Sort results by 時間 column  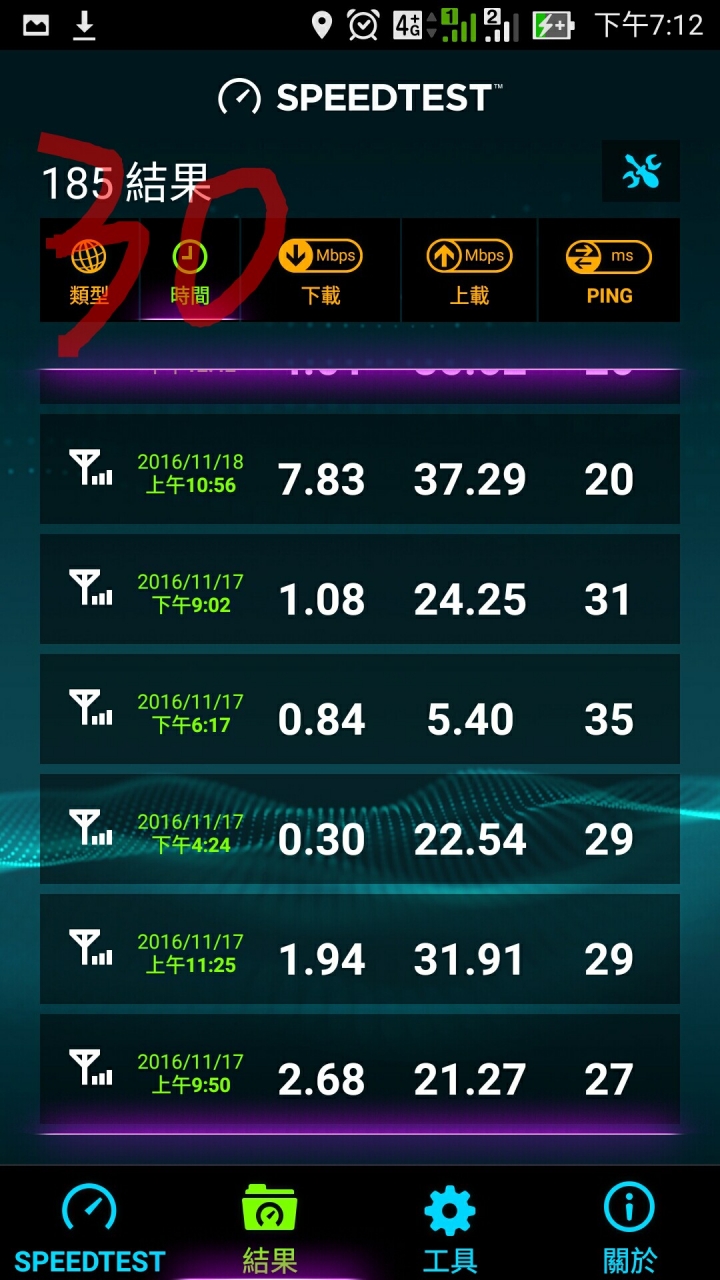click(x=190, y=270)
